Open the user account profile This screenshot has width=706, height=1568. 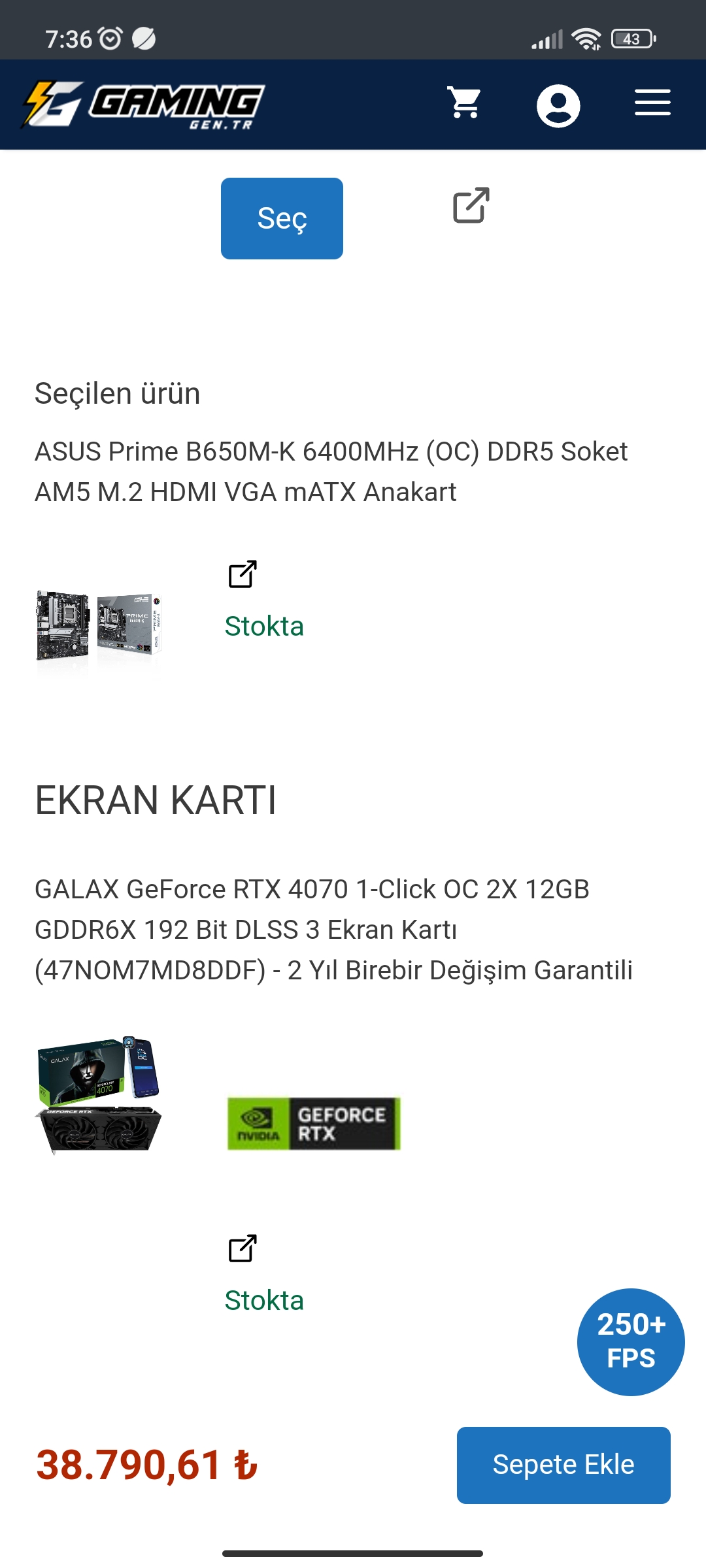[558, 105]
